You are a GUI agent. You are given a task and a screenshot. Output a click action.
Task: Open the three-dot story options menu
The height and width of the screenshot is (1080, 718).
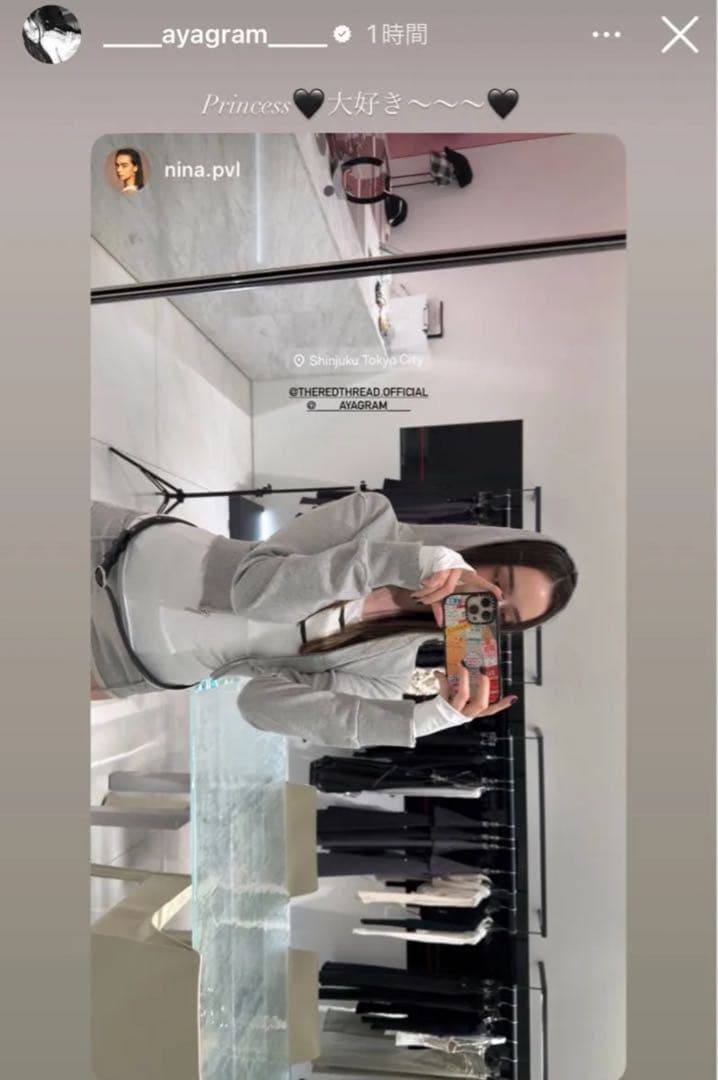[x=606, y=35]
